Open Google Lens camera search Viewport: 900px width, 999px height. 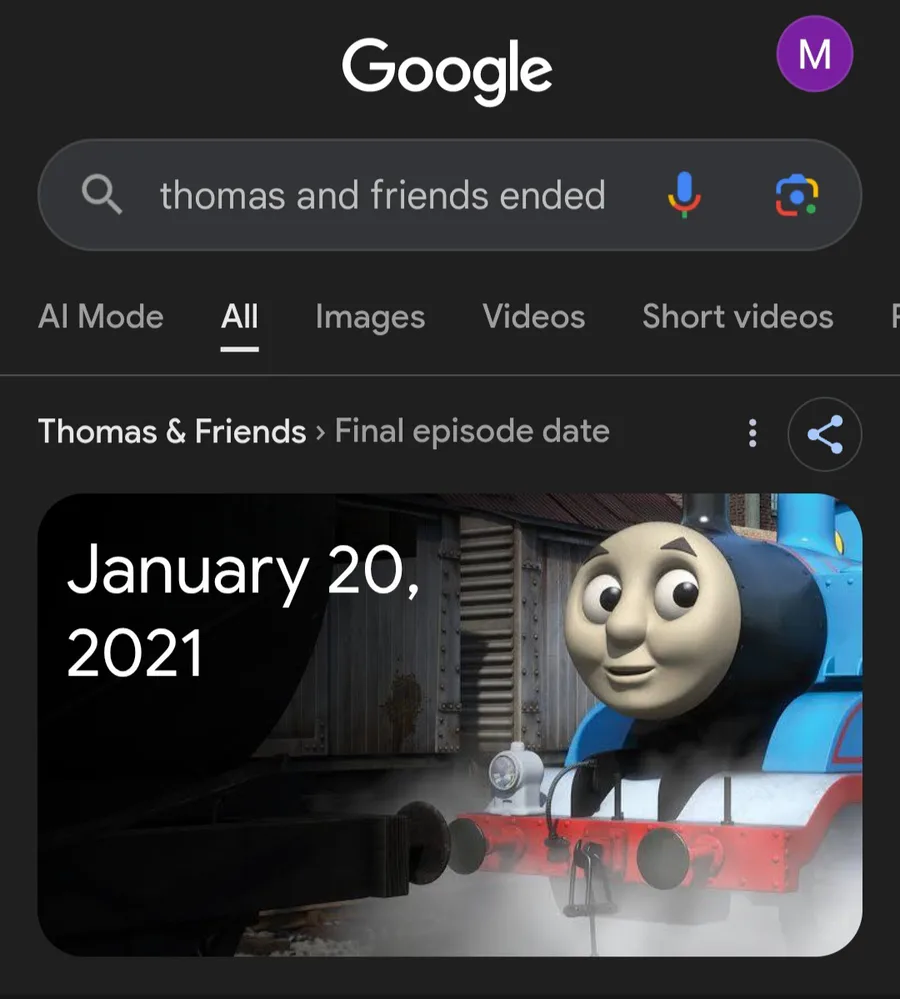click(797, 195)
